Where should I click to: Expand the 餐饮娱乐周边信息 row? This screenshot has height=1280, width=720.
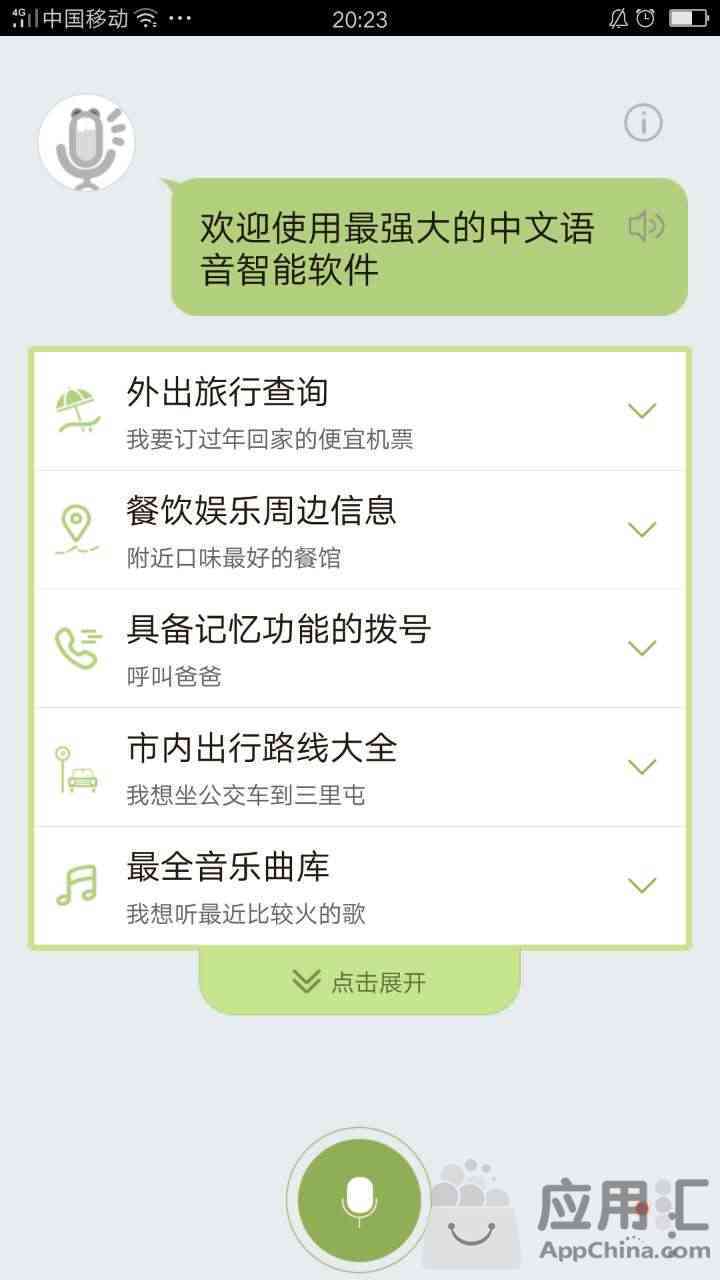coord(641,529)
